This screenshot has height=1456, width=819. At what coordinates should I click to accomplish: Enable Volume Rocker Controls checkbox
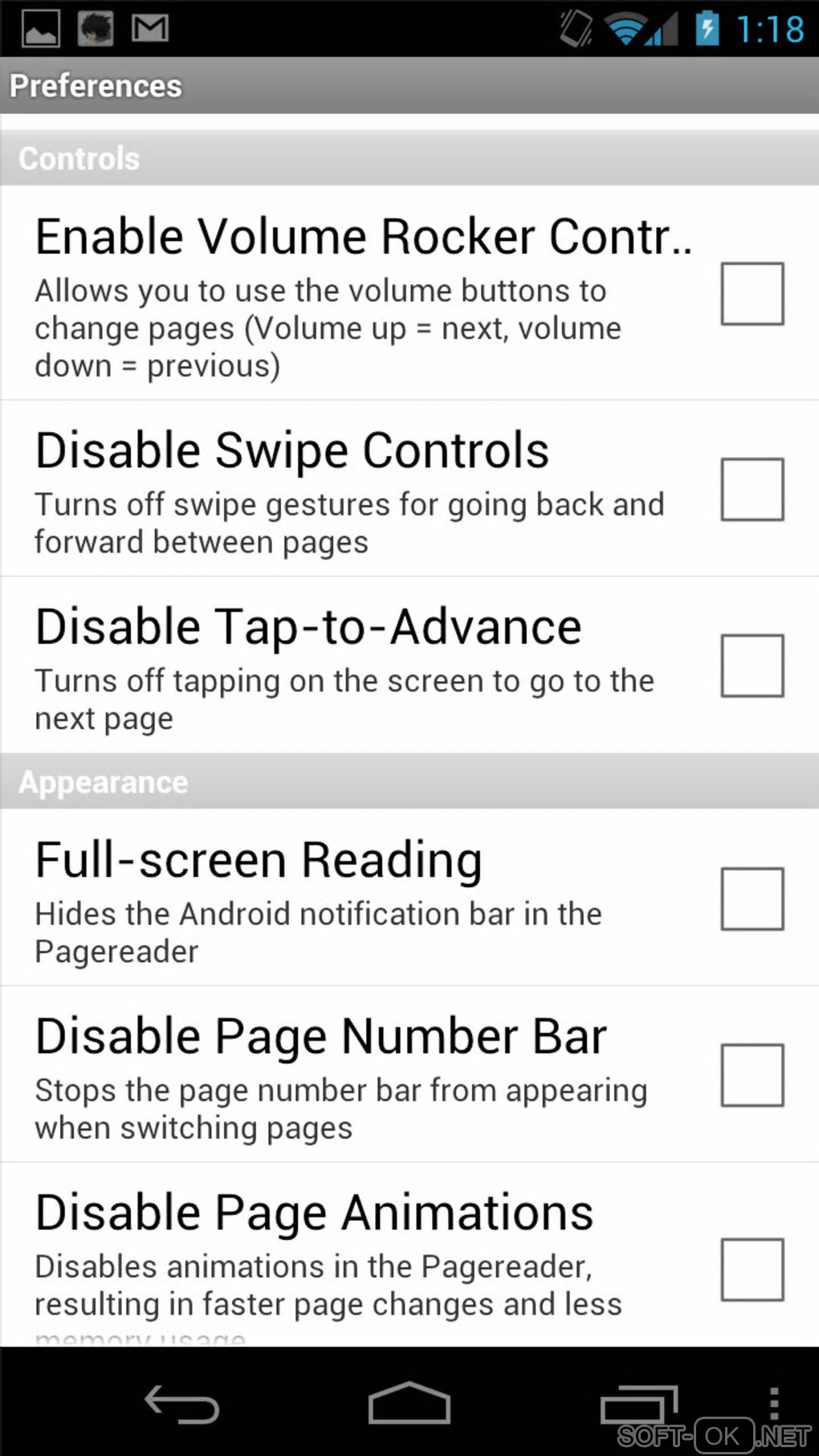pyautogui.click(x=752, y=293)
